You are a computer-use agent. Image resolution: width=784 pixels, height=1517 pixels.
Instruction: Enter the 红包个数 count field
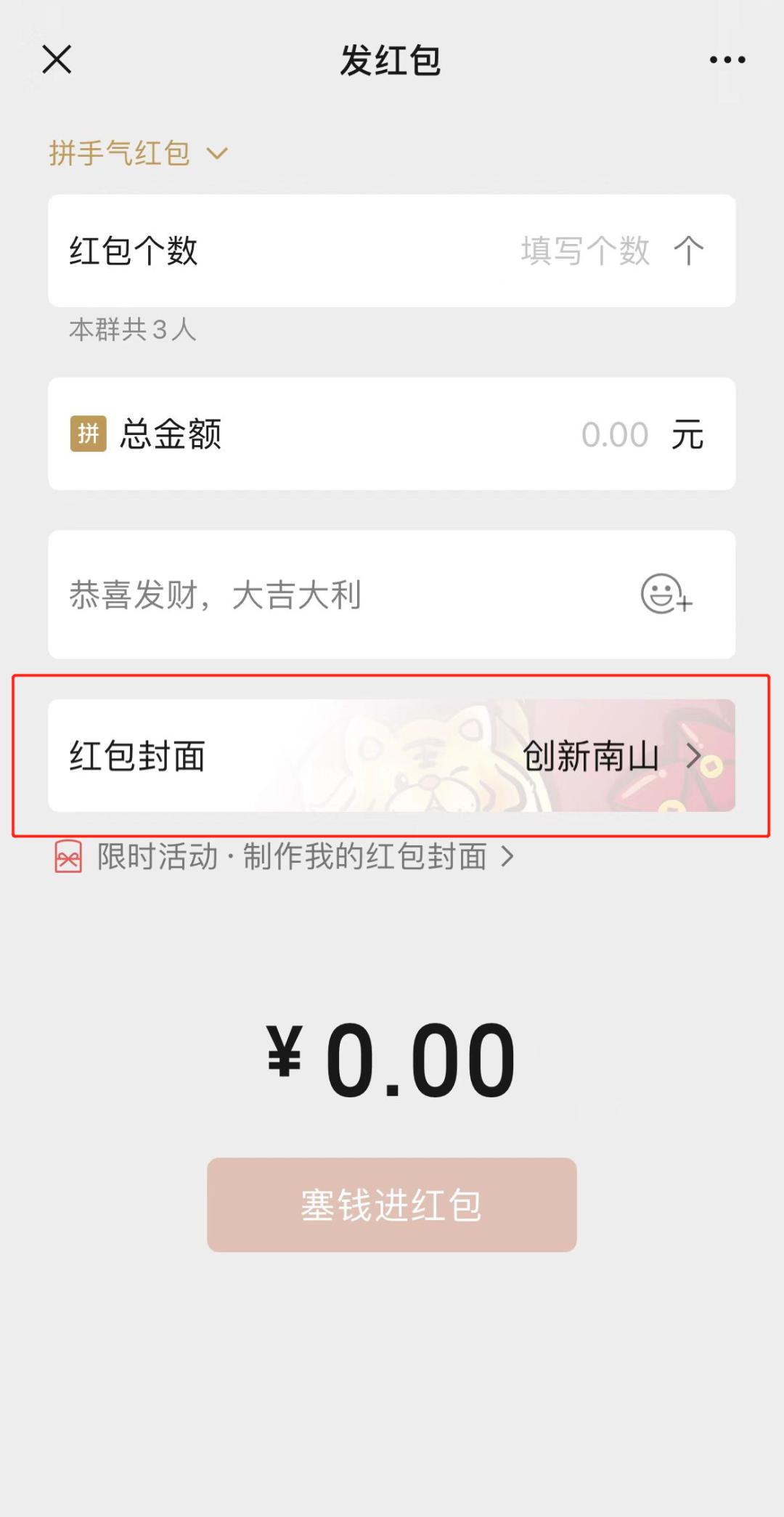click(584, 251)
